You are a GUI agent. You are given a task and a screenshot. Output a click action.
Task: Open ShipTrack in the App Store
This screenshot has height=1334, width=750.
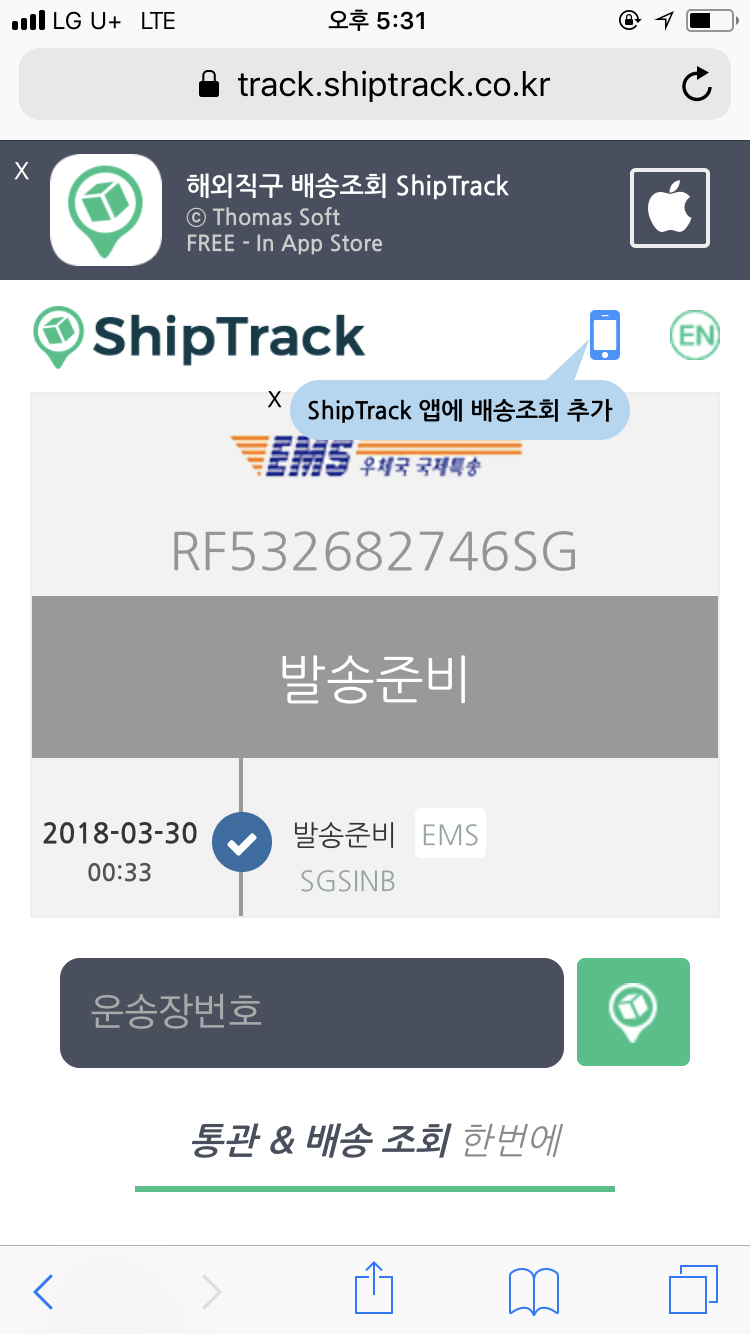[669, 208]
